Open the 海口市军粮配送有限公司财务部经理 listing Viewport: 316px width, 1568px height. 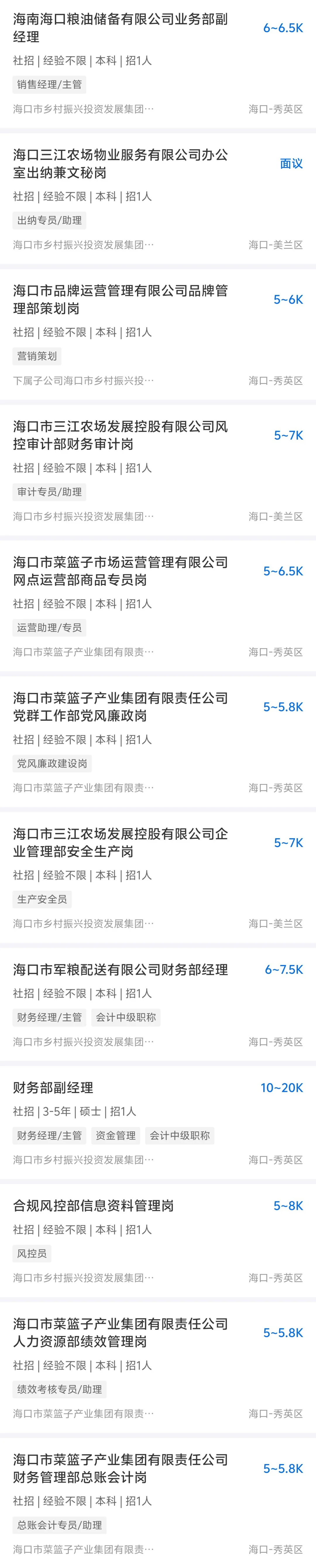coord(158,1004)
